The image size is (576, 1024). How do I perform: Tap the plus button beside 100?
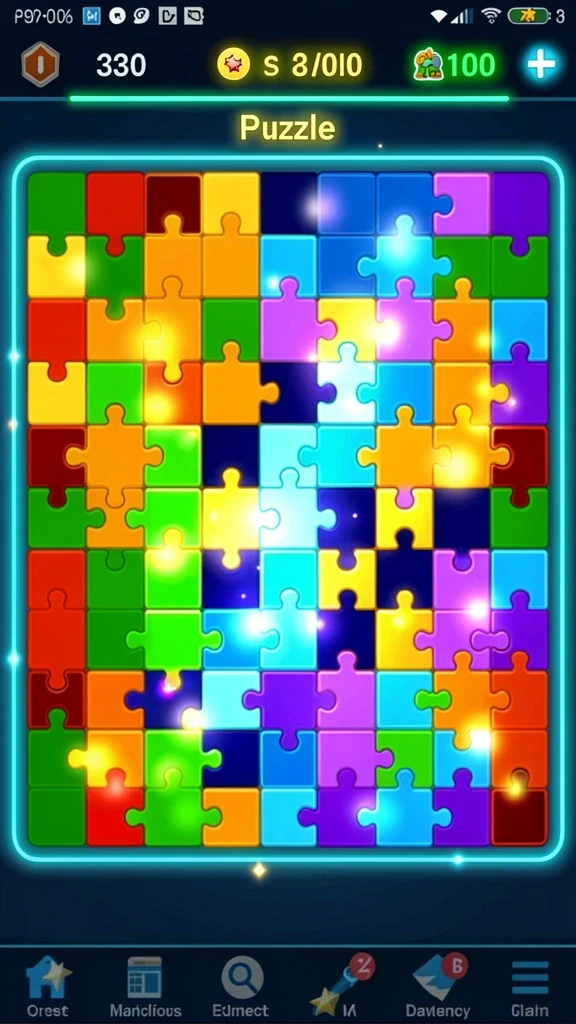point(541,64)
